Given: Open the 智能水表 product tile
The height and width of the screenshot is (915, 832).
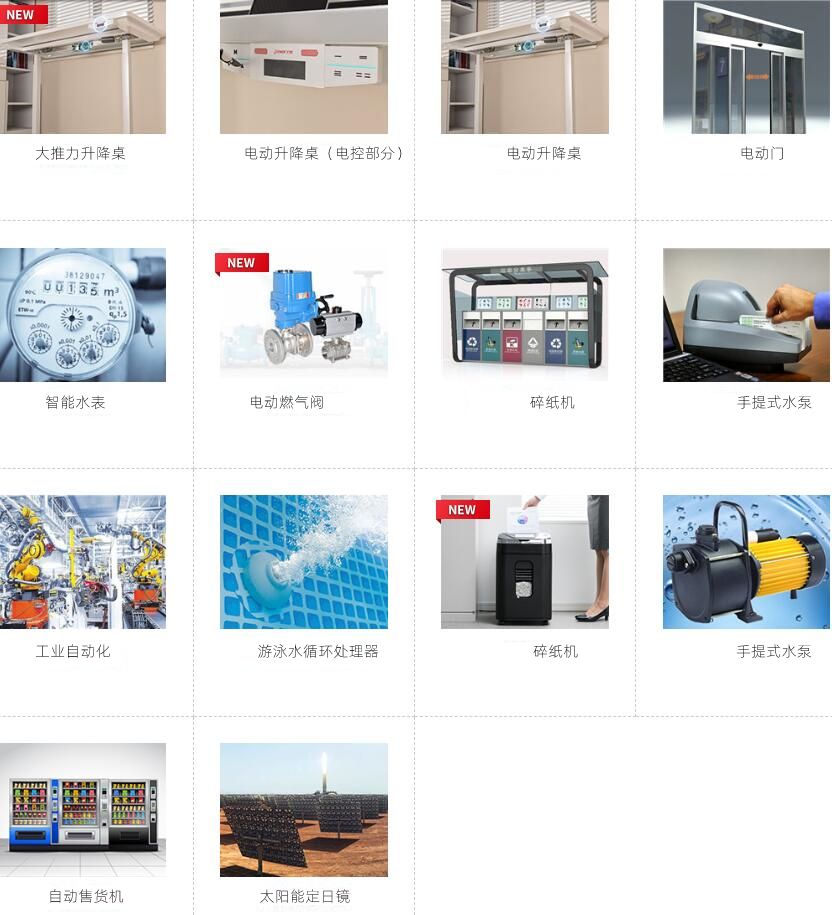Looking at the screenshot, I should 83,315.
